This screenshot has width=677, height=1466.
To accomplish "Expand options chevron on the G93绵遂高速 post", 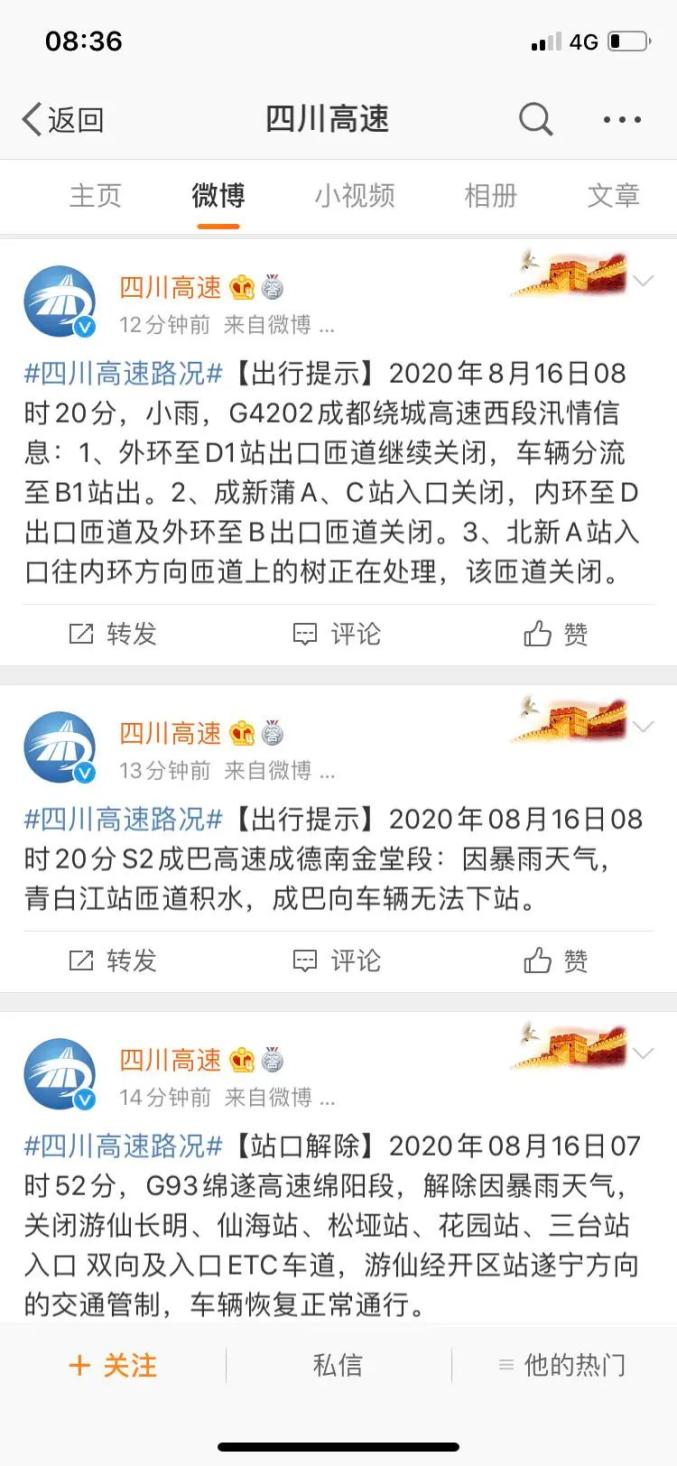I will tap(644, 1053).
